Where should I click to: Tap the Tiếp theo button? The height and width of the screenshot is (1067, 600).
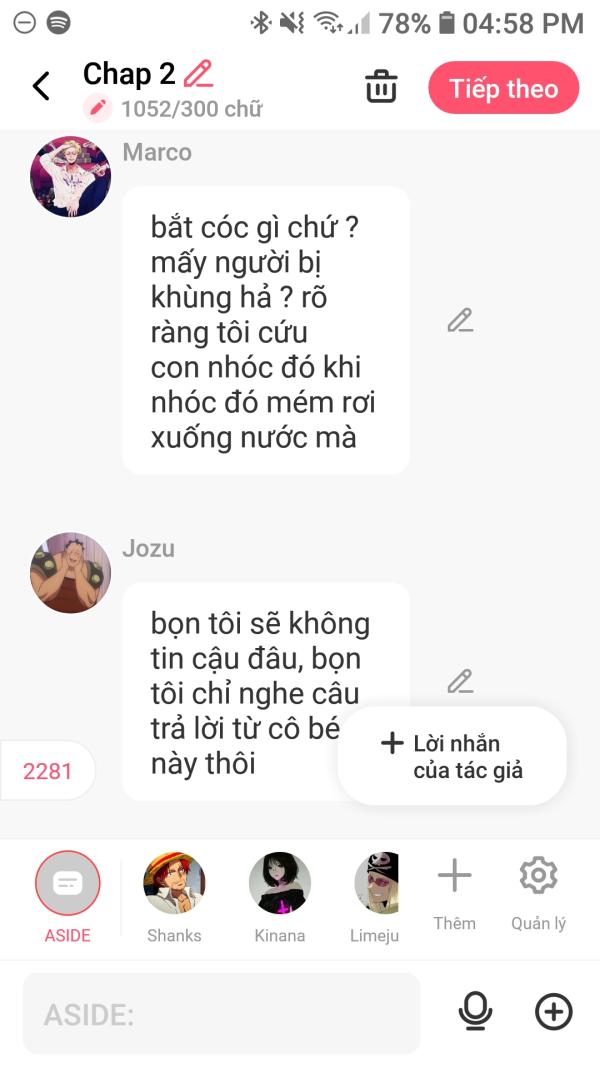pyautogui.click(x=503, y=88)
